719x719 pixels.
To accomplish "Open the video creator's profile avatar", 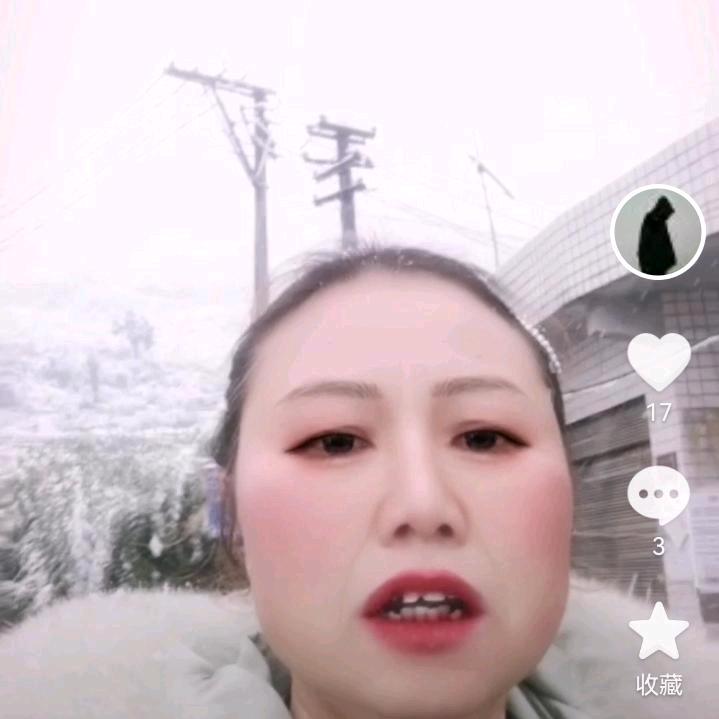I will (658, 232).
